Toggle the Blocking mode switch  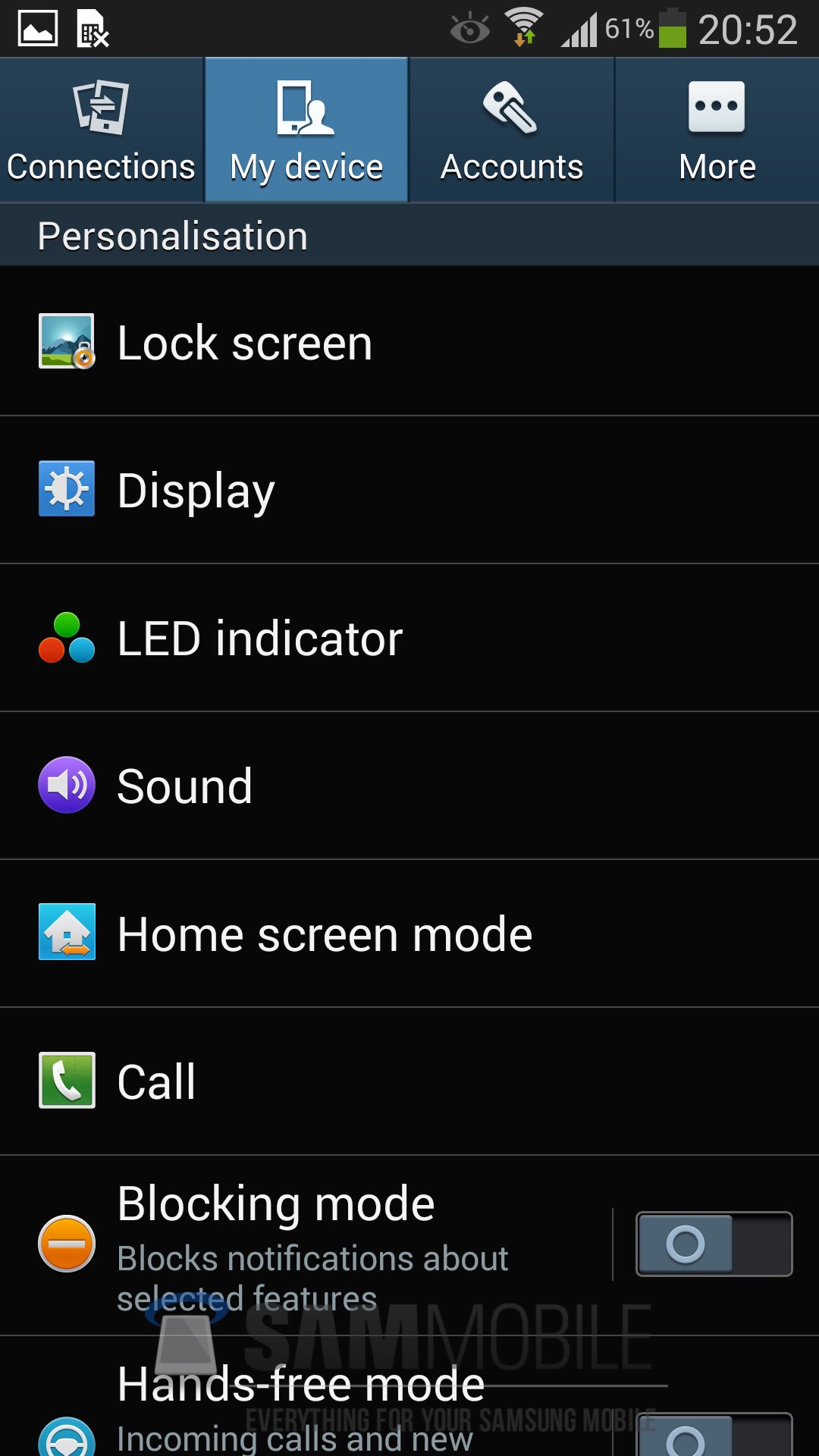[714, 1244]
